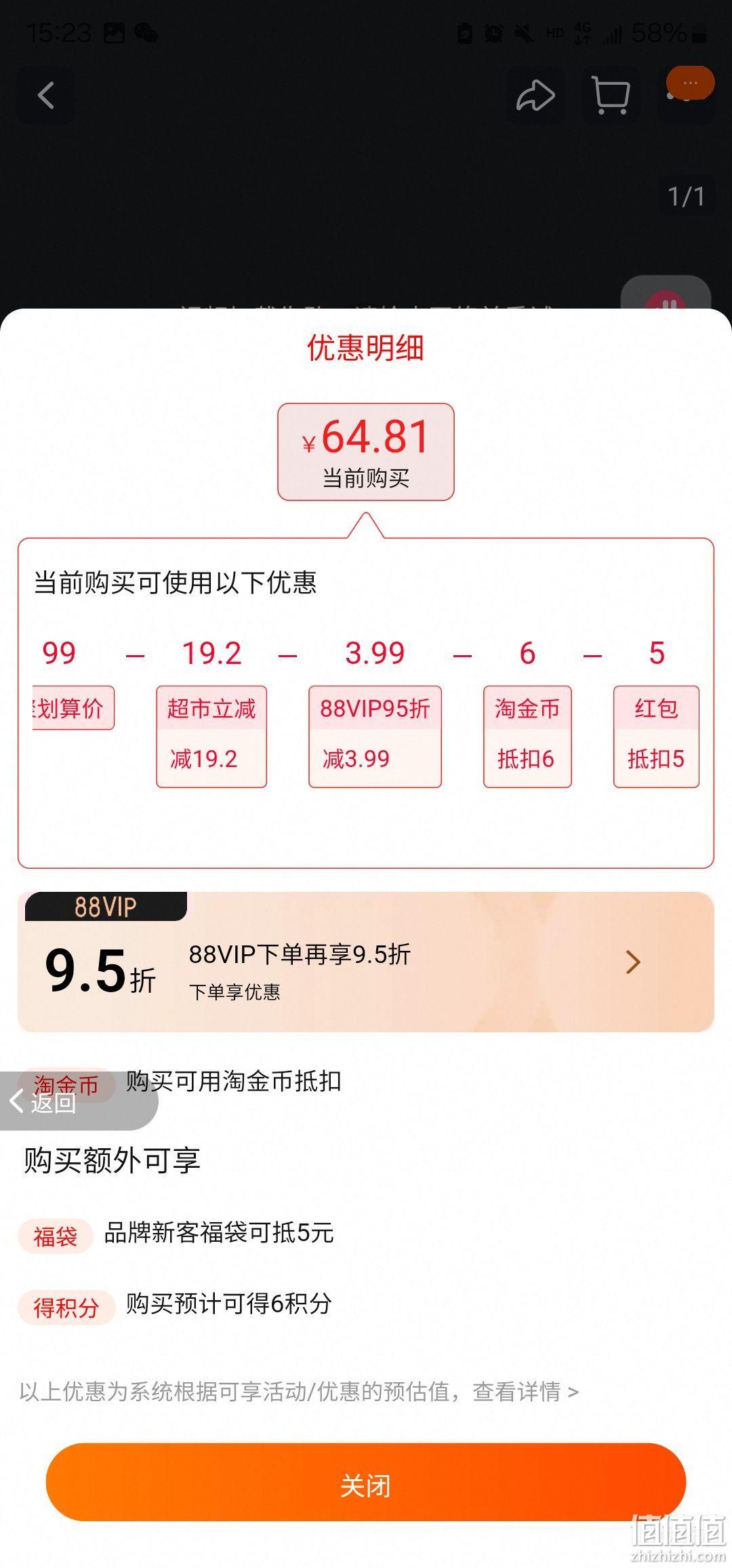Viewport: 732px width, 1568px height.
Task: Go back using the top-left arrow
Action: click(46, 96)
